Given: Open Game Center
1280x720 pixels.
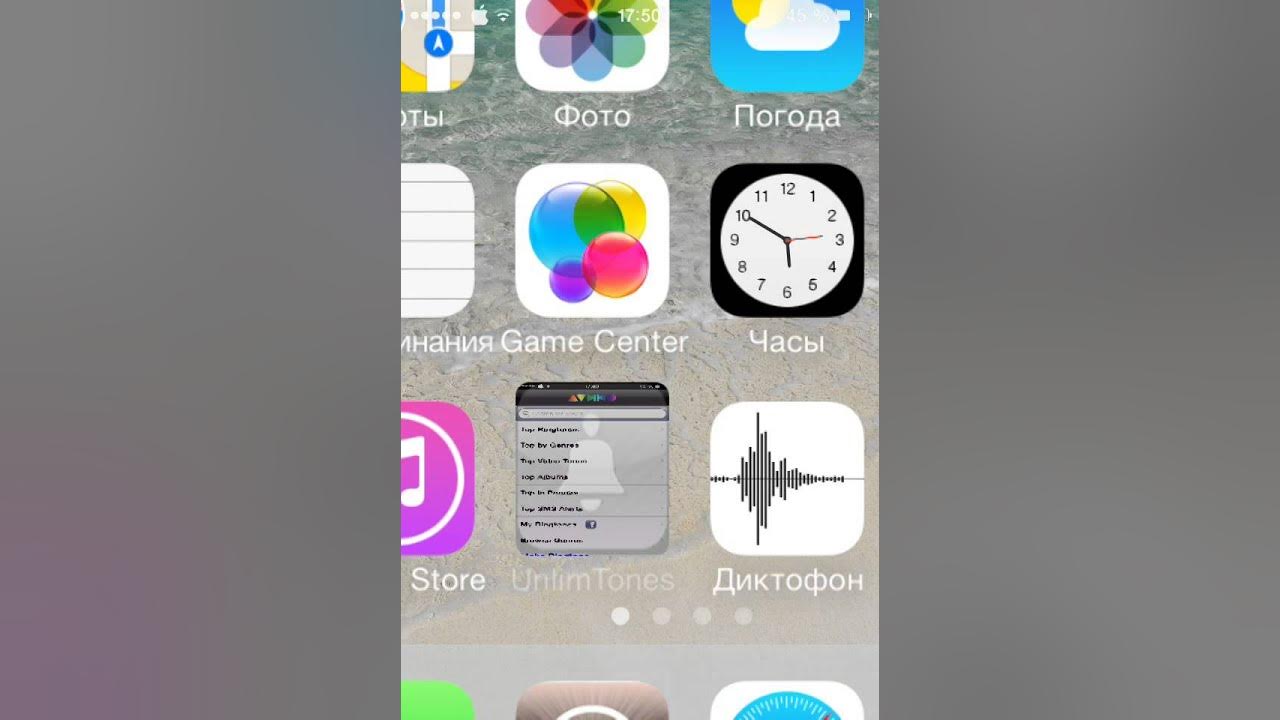Looking at the screenshot, I should point(591,240).
